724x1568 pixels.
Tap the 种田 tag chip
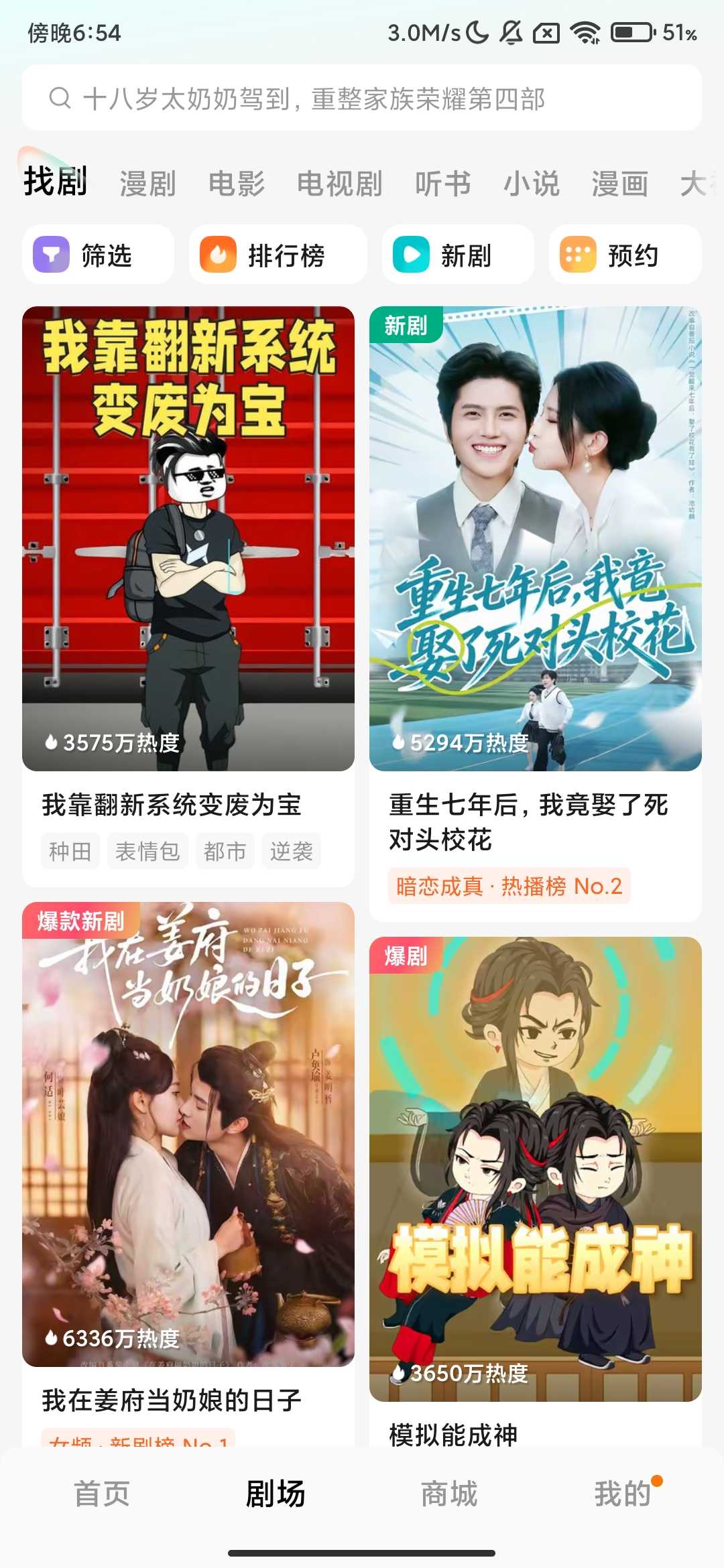click(x=70, y=852)
